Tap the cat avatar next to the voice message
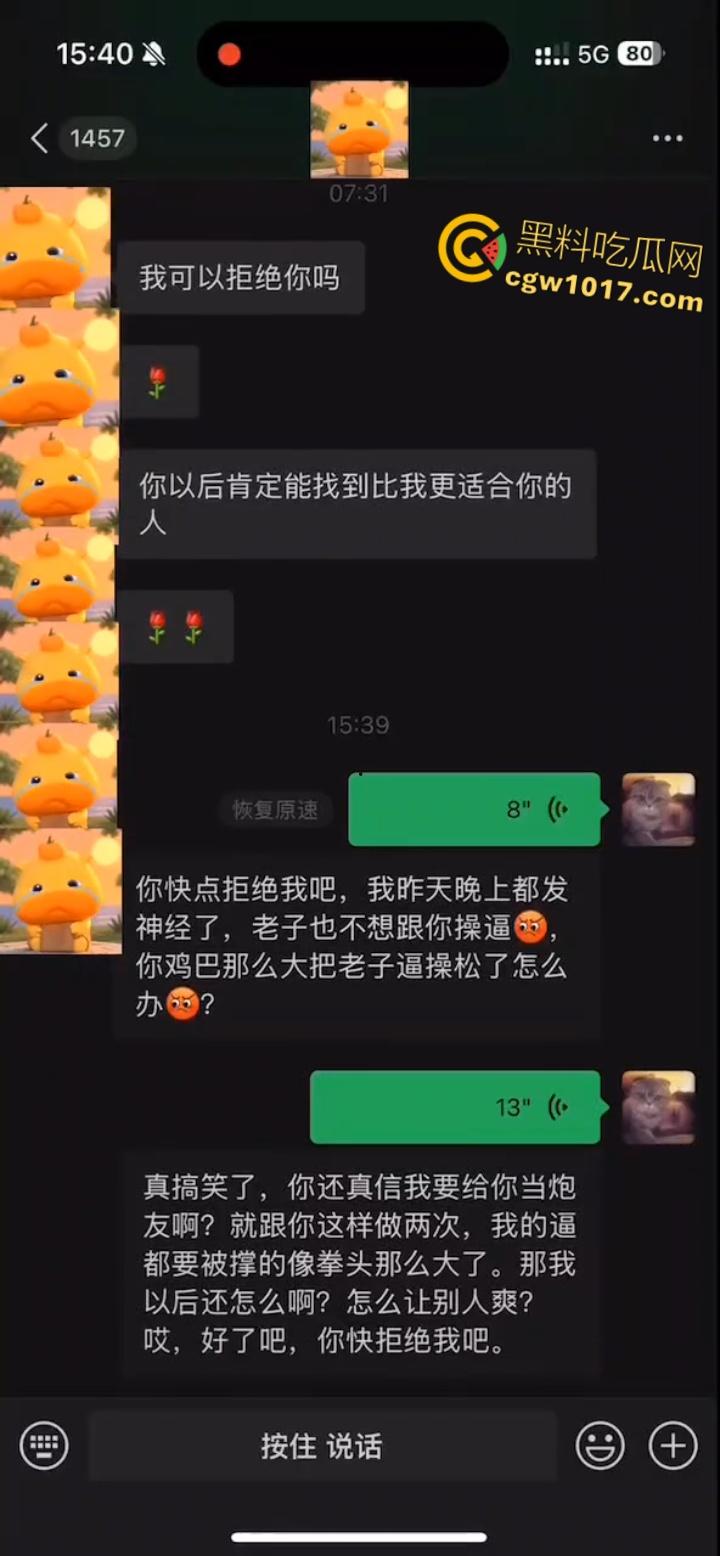 (x=658, y=809)
